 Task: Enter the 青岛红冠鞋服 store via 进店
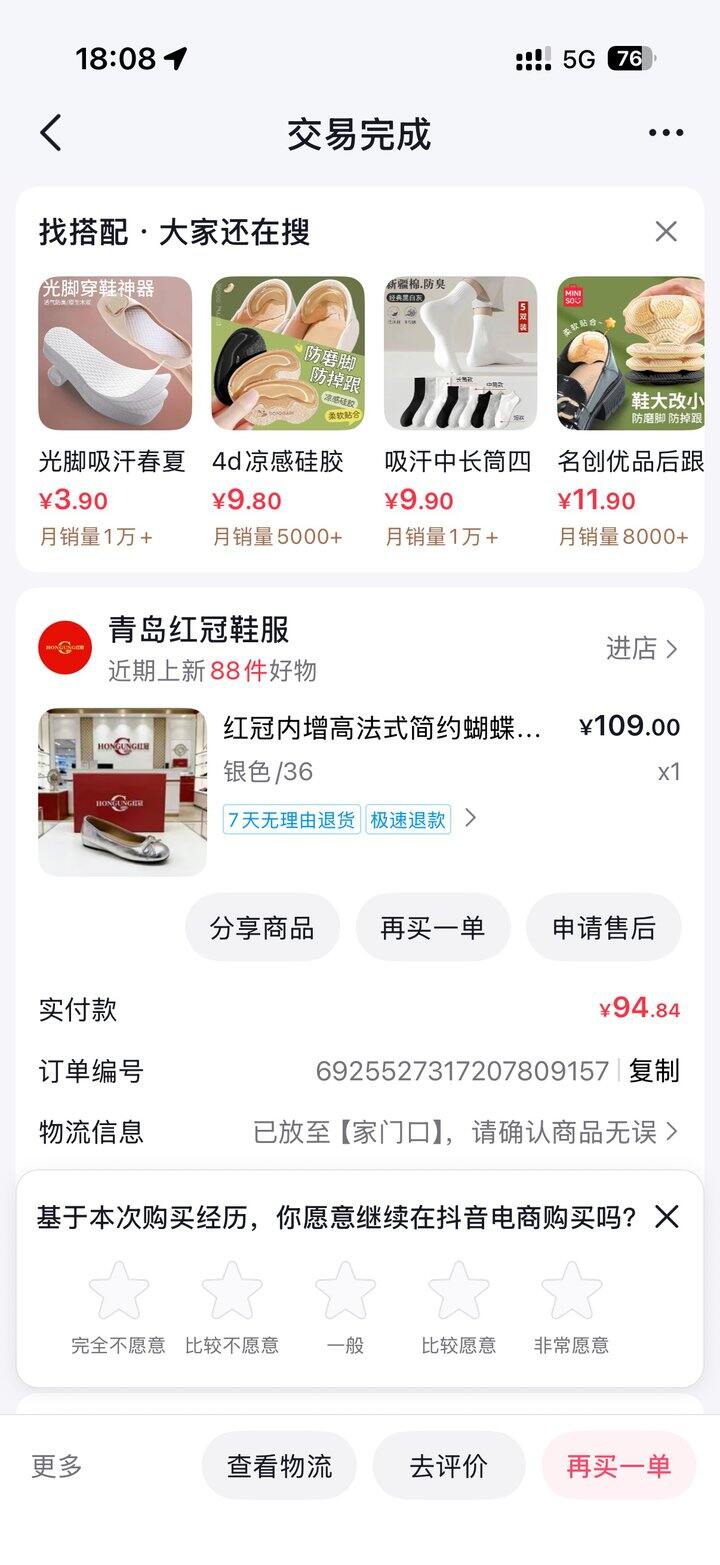point(642,648)
